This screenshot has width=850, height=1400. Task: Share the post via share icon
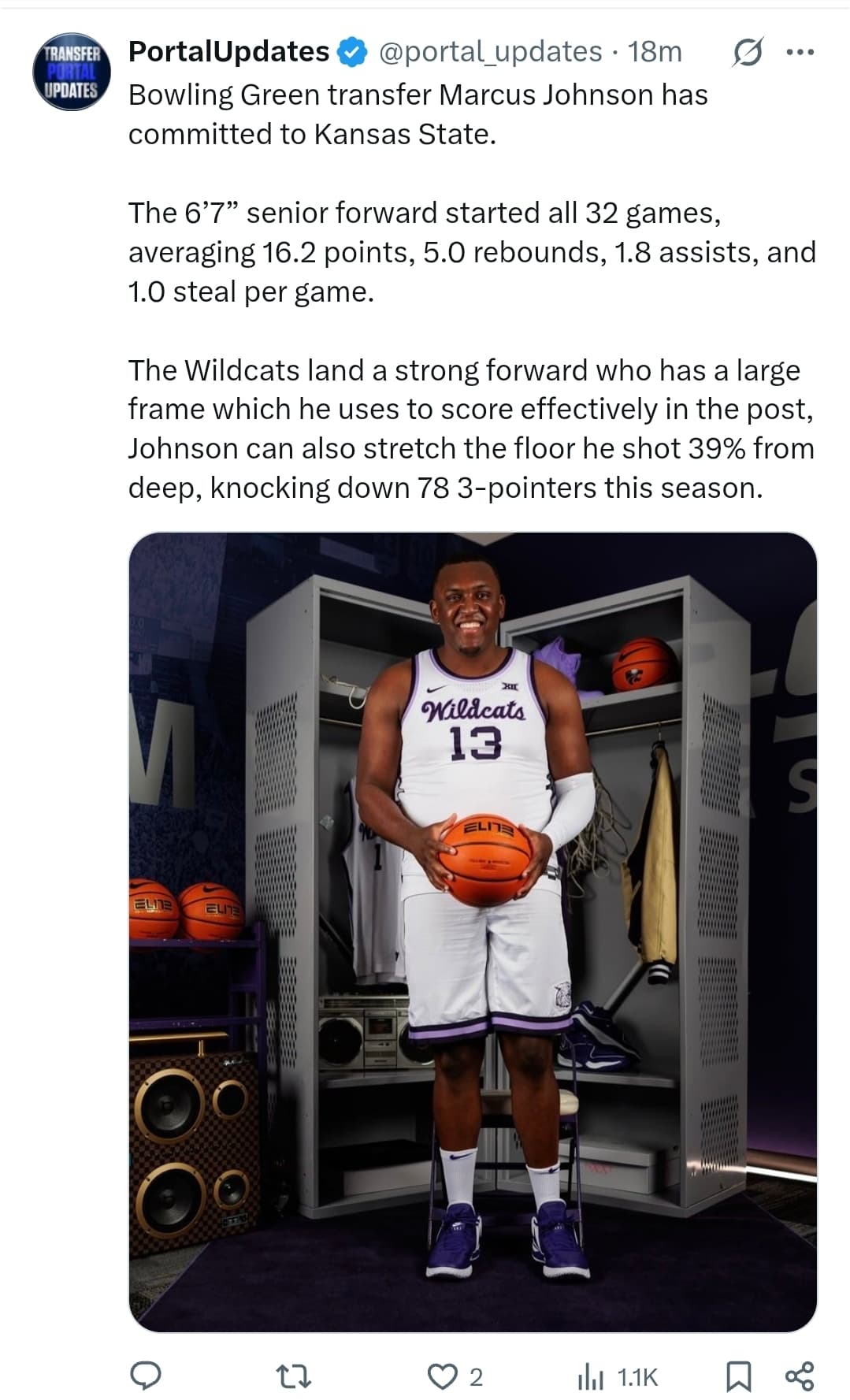tap(800, 1376)
